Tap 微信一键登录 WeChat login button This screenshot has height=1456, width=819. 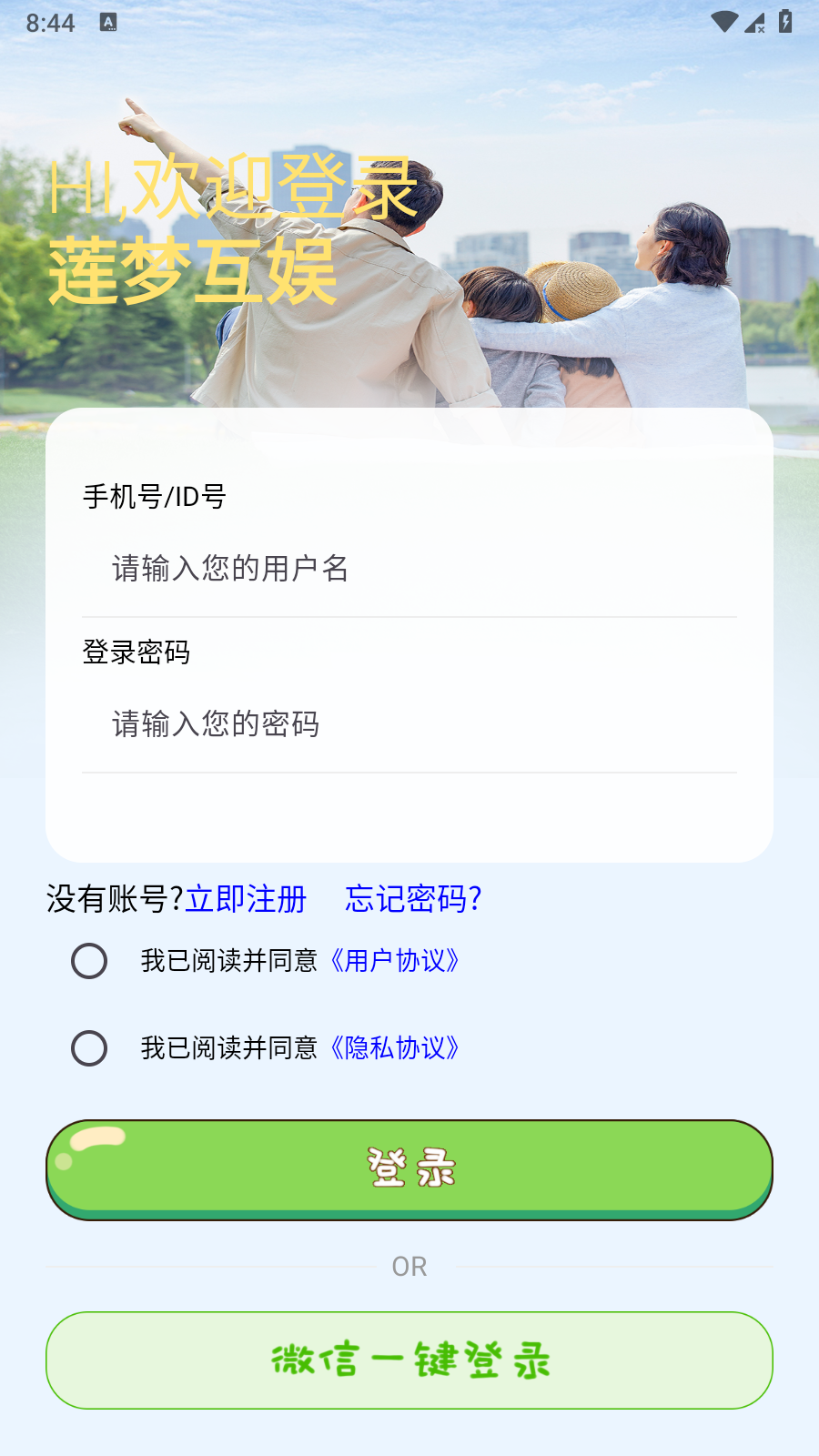pyautogui.click(x=409, y=1360)
